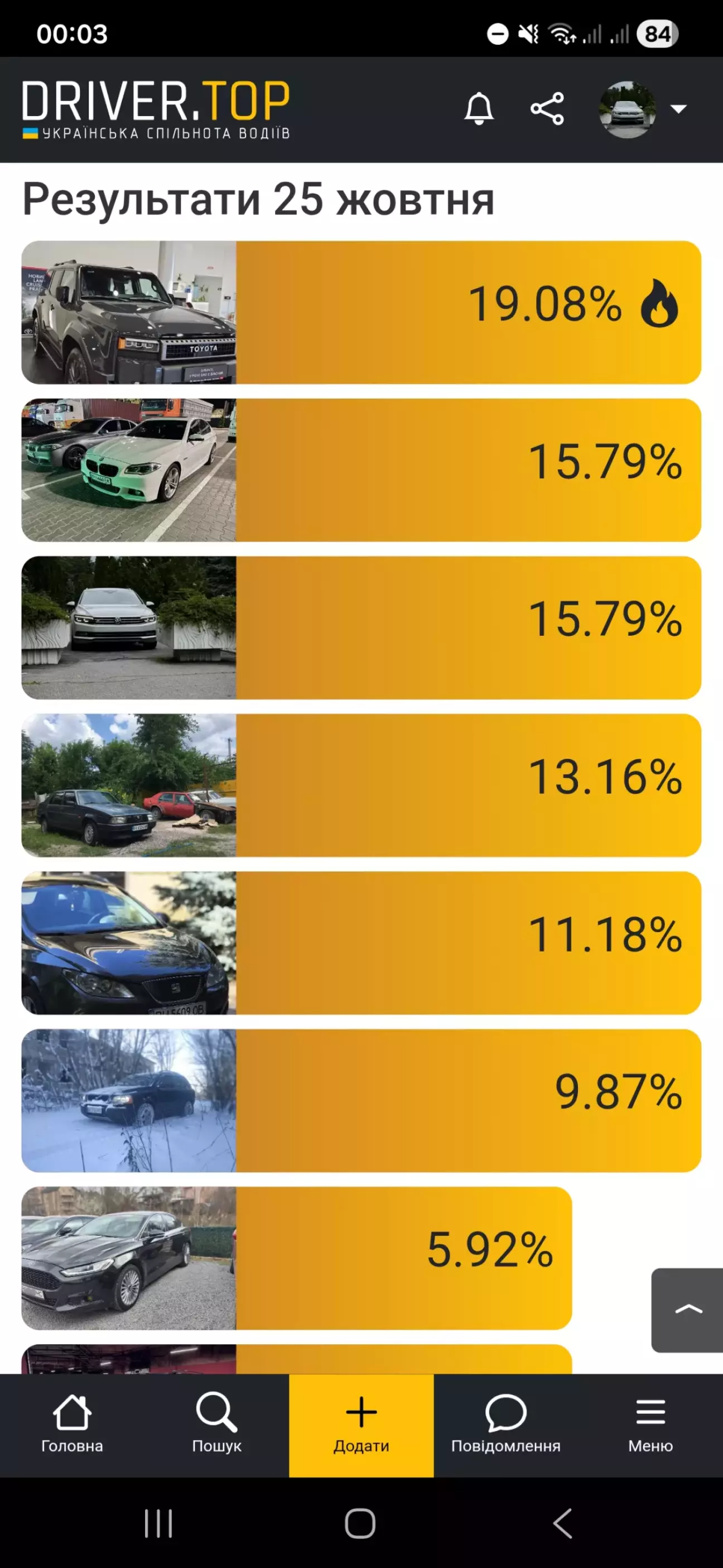Open the Toyota result with 19.08%
This screenshot has height=1568, width=723.
click(x=361, y=312)
